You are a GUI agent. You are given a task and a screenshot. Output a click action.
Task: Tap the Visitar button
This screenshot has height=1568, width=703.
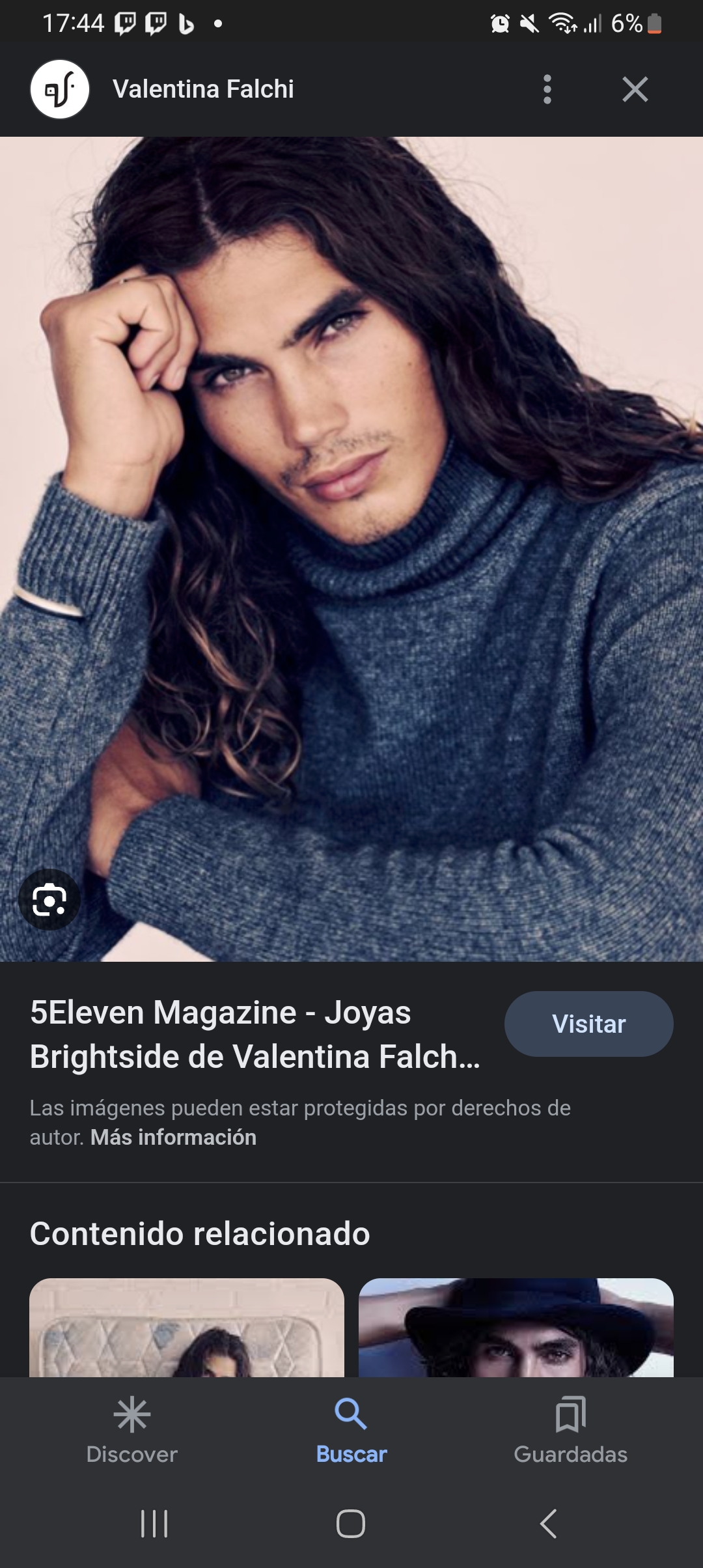tap(588, 1024)
